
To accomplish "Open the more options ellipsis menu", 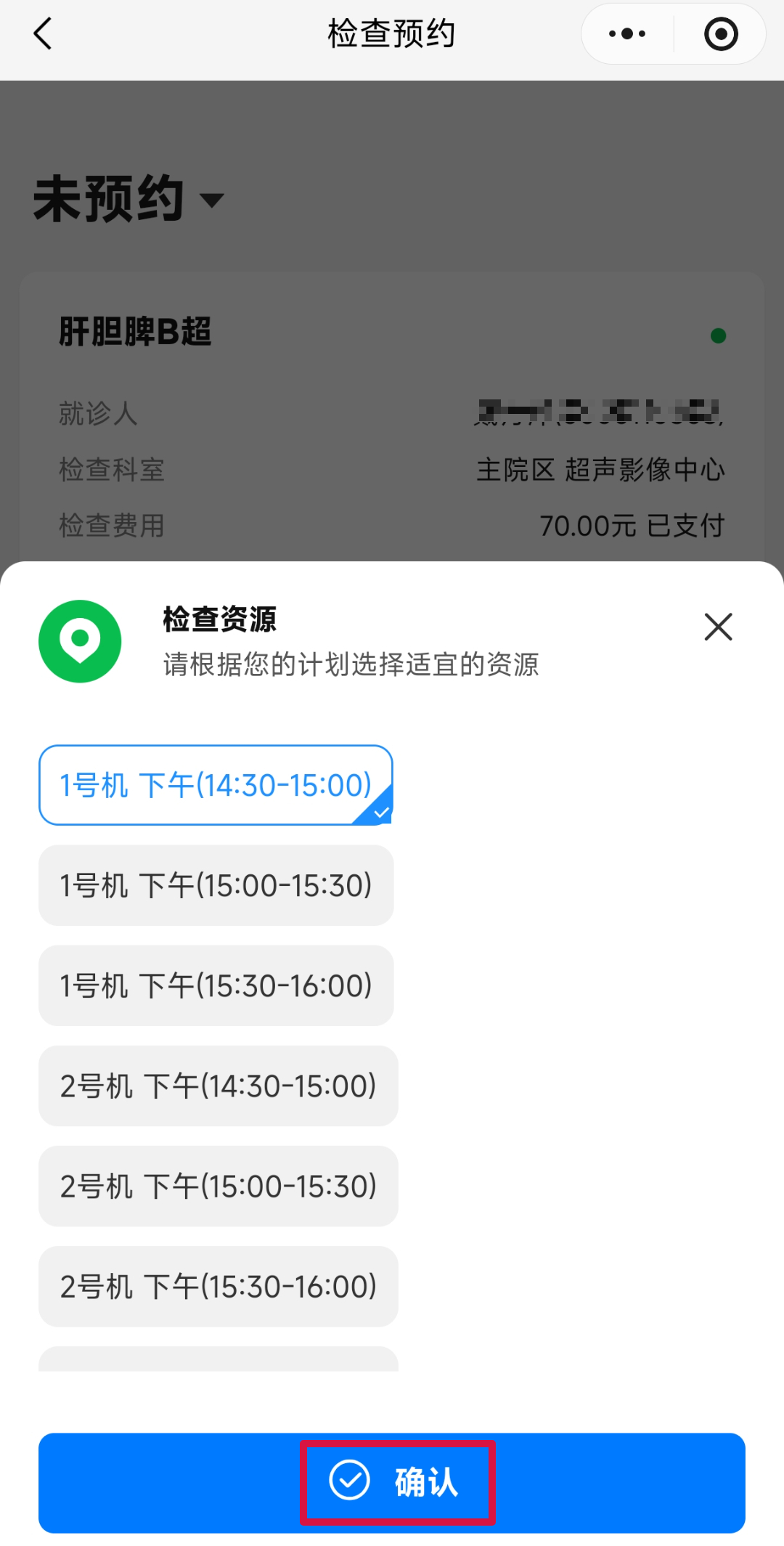I will (x=626, y=33).
